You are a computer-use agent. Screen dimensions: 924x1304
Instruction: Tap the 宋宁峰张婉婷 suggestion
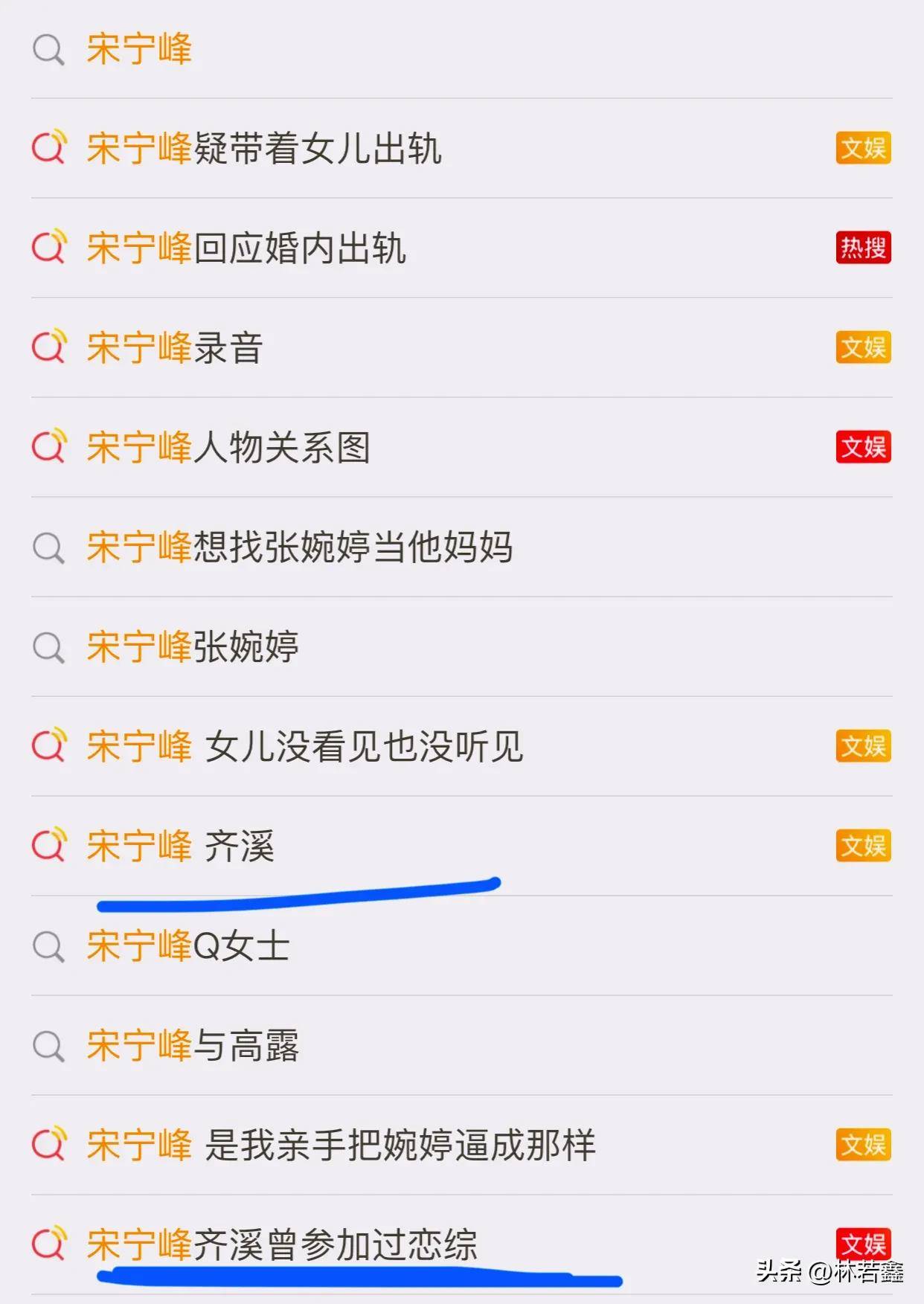click(193, 646)
